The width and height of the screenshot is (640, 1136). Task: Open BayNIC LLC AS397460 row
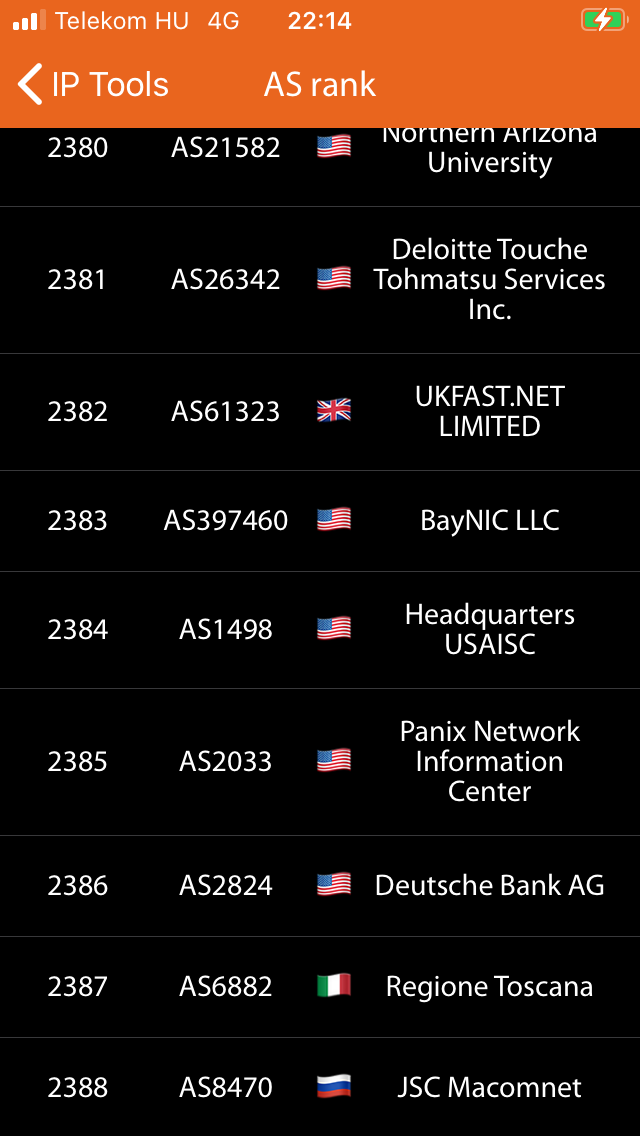(320, 521)
